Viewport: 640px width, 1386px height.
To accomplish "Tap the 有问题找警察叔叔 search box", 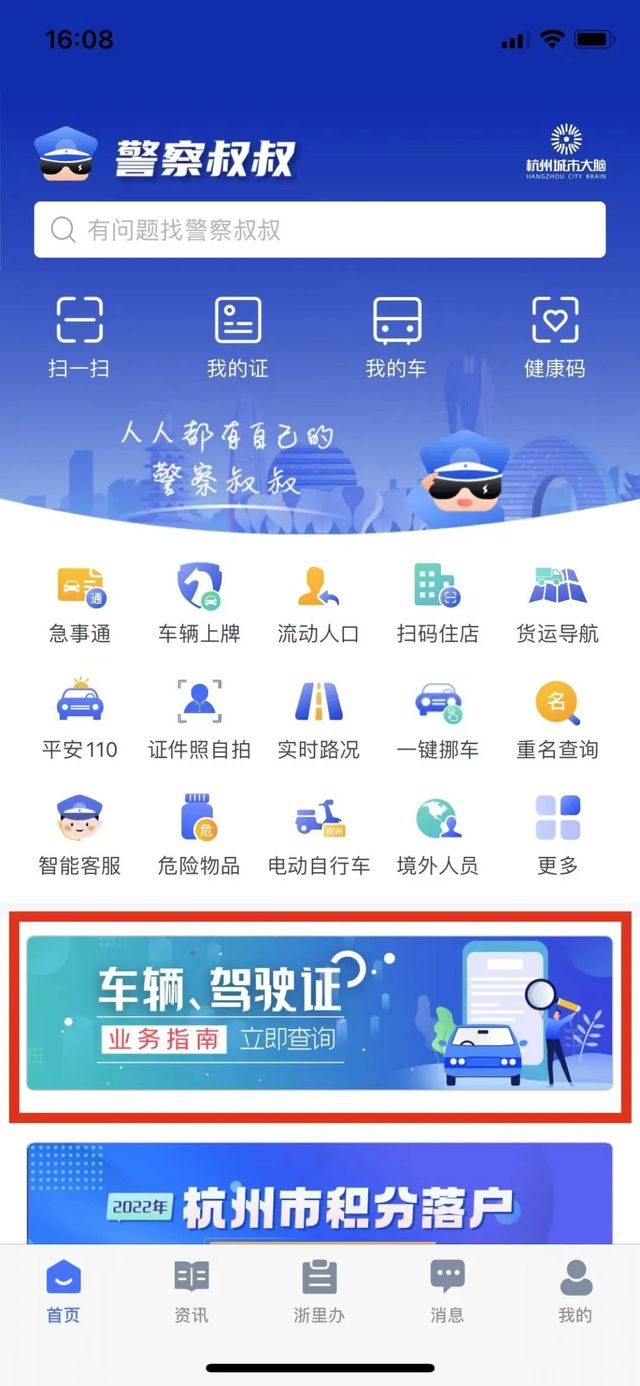I will 320,230.
